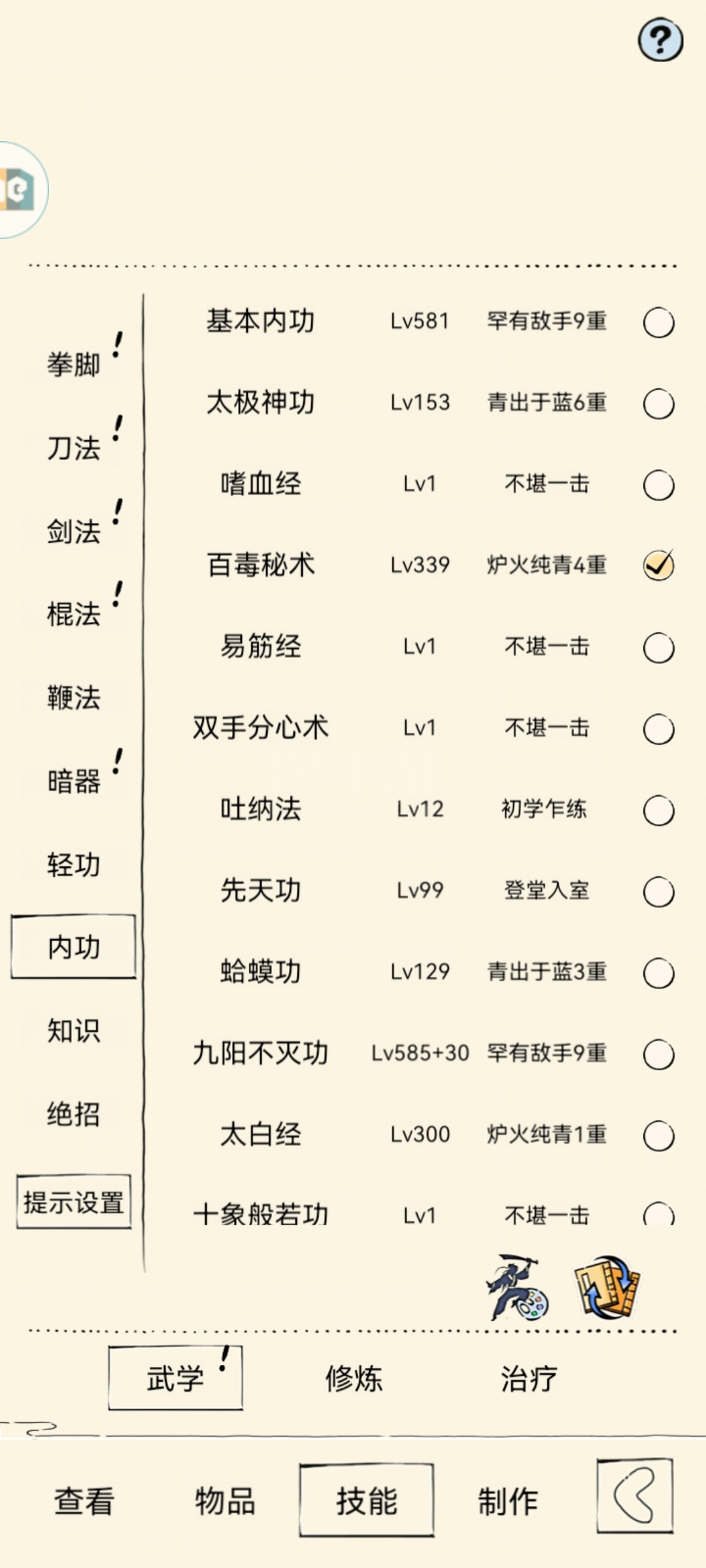Open the 物品 bottom tab
Screen dimensions: 706x1568
pyautogui.click(x=224, y=1500)
